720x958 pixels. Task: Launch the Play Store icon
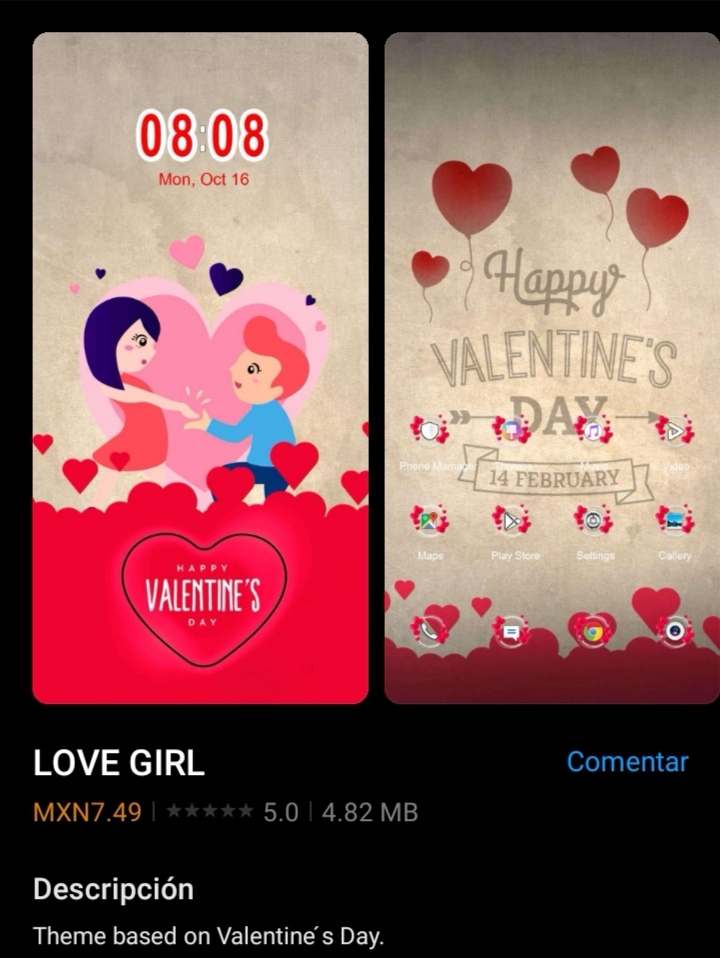[513, 521]
